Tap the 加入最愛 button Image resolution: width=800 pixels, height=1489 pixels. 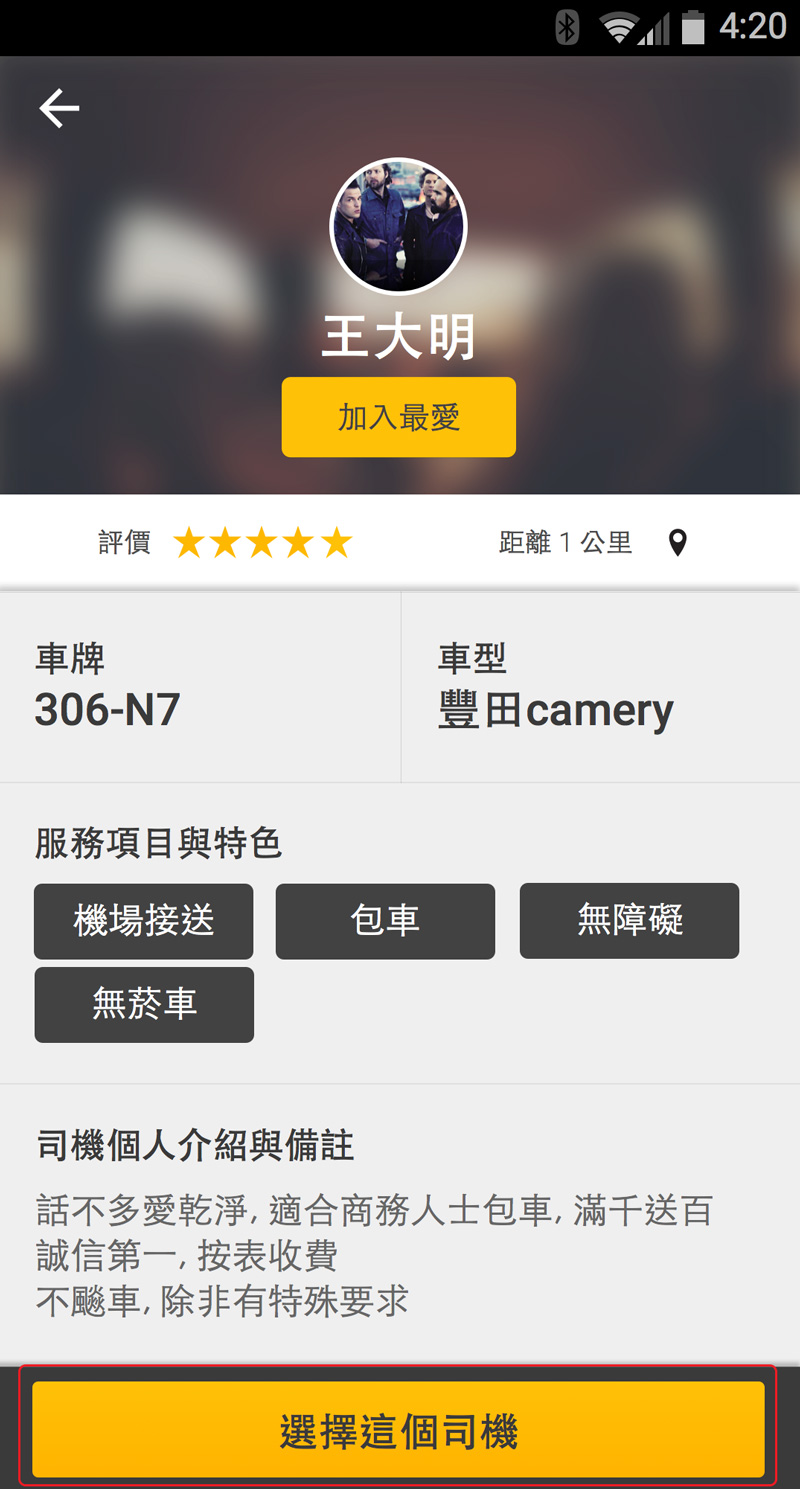point(398,417)
